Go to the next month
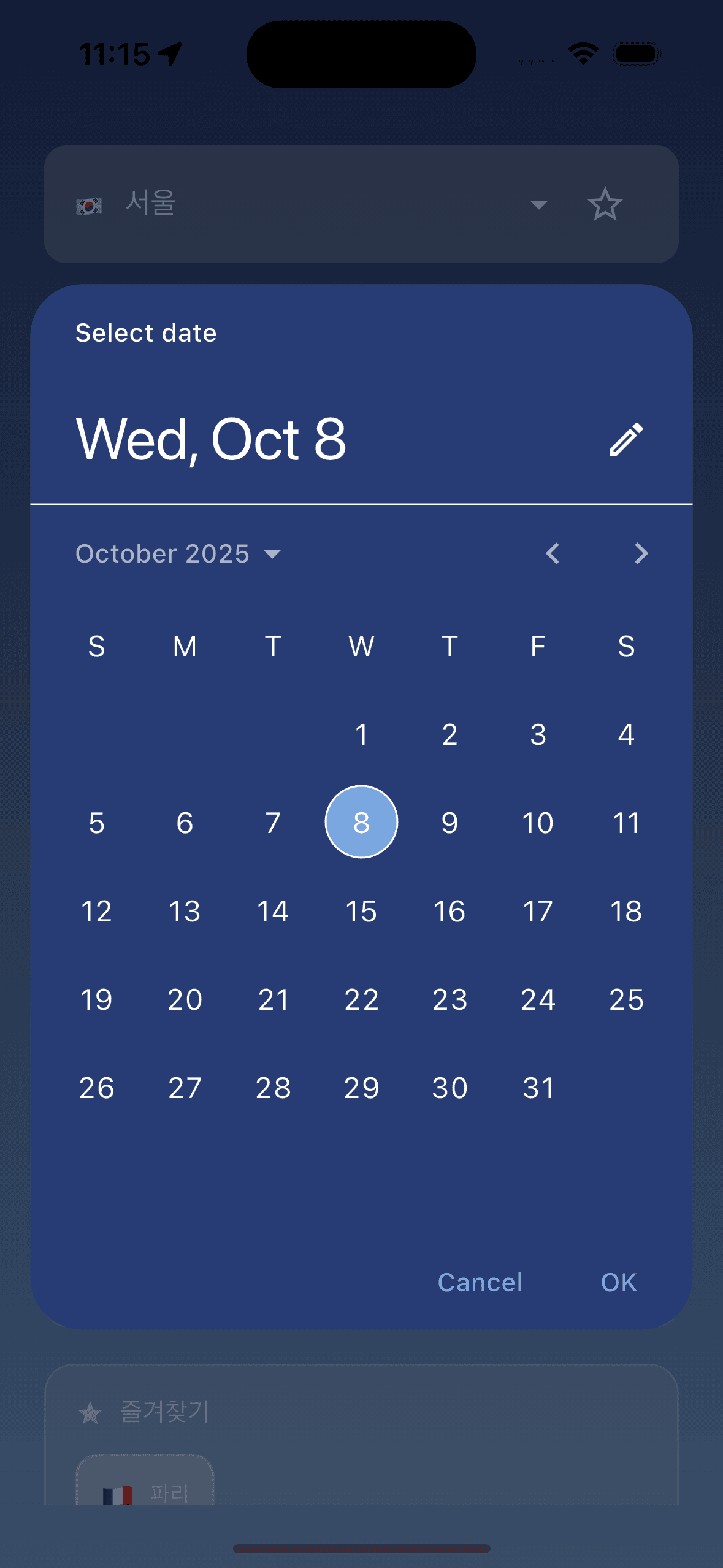Screen dimensions: 723x1568 pyautogui.click(x=641, y=554)
